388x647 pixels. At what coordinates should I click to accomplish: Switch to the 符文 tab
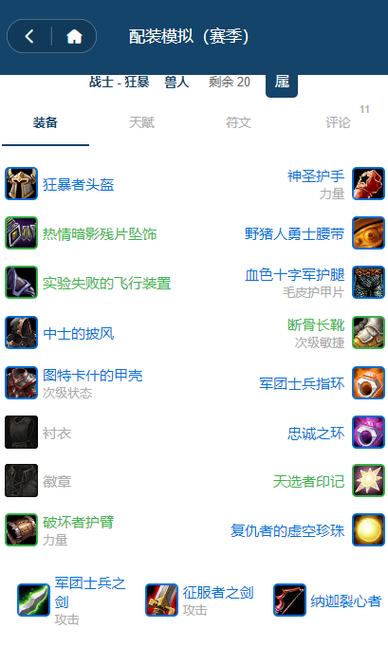[238, 123]
